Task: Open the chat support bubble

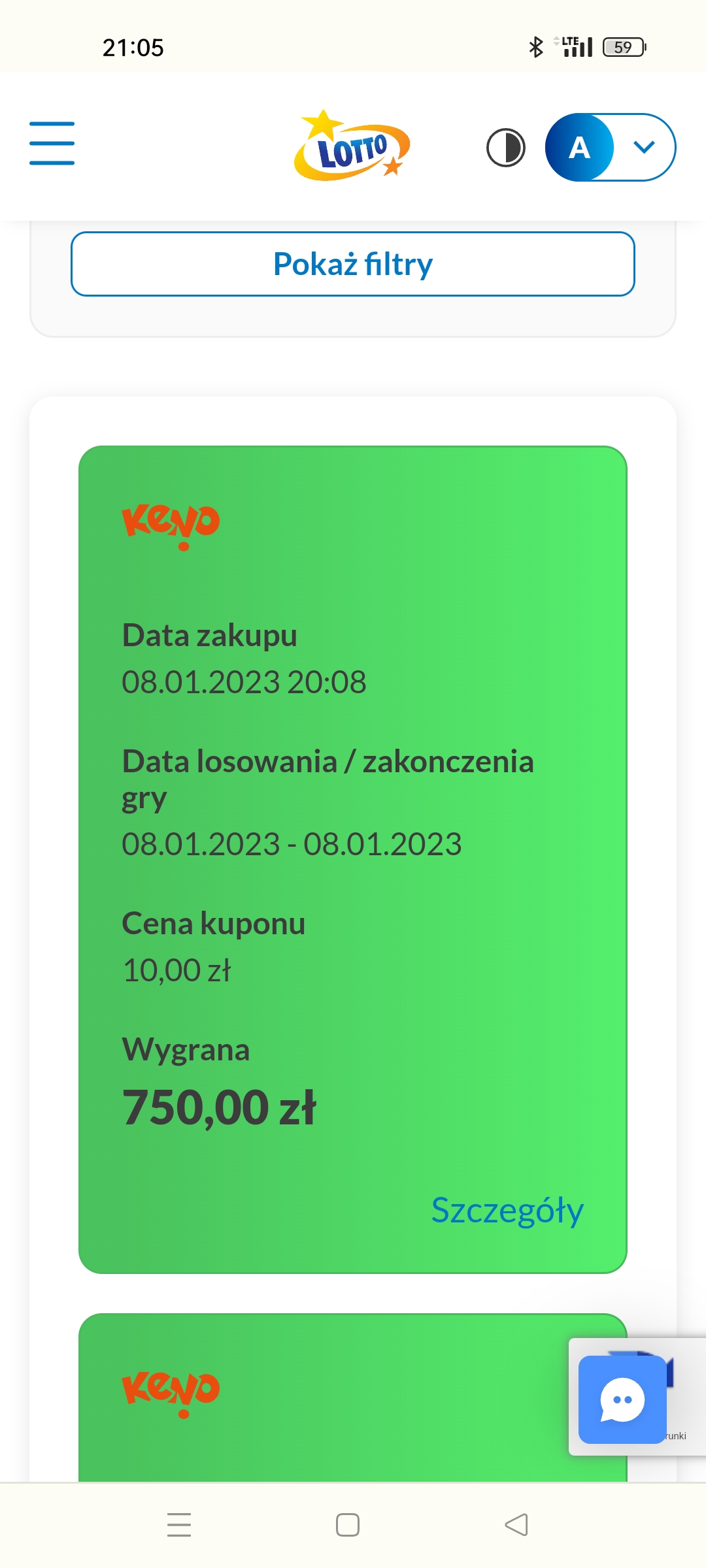Action: coord(622,1399)
